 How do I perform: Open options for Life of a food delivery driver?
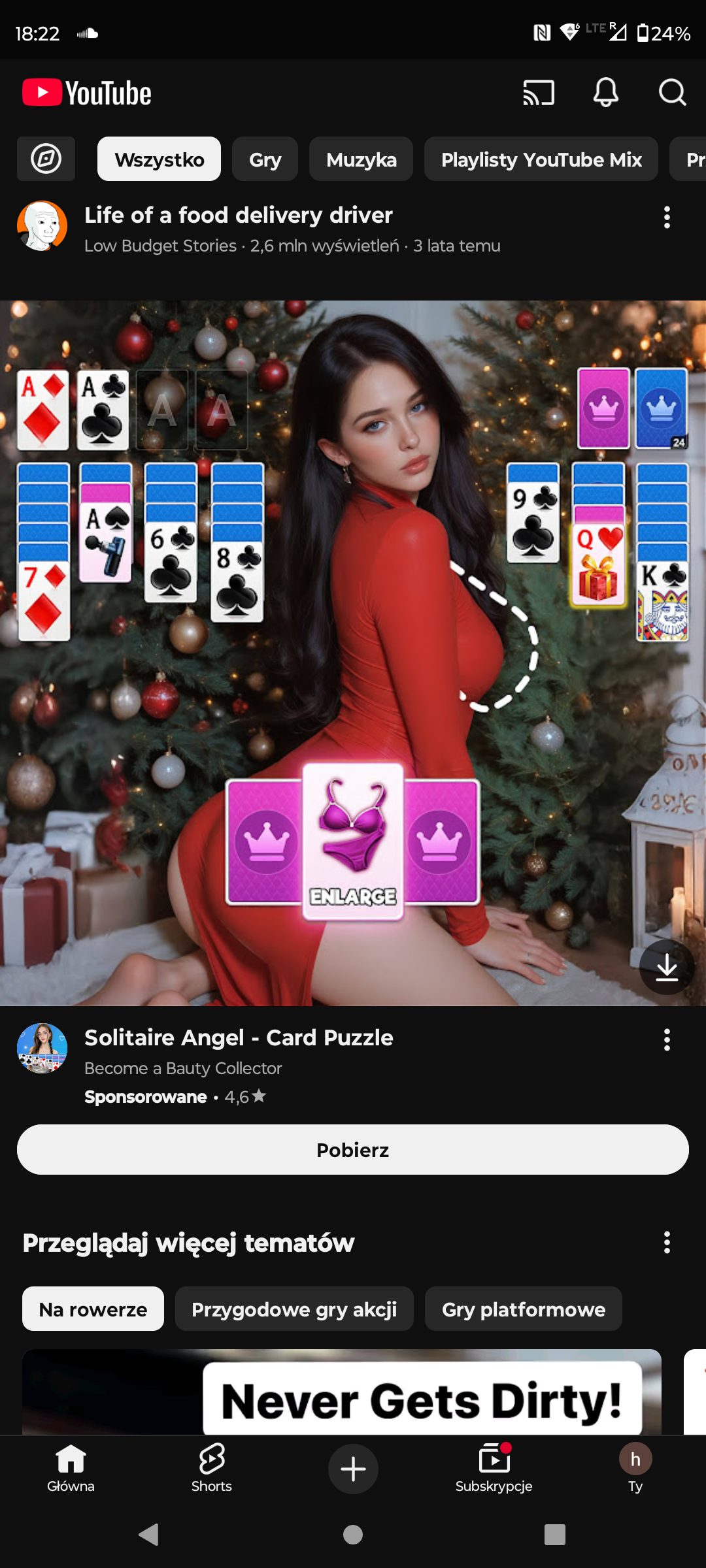667,218
